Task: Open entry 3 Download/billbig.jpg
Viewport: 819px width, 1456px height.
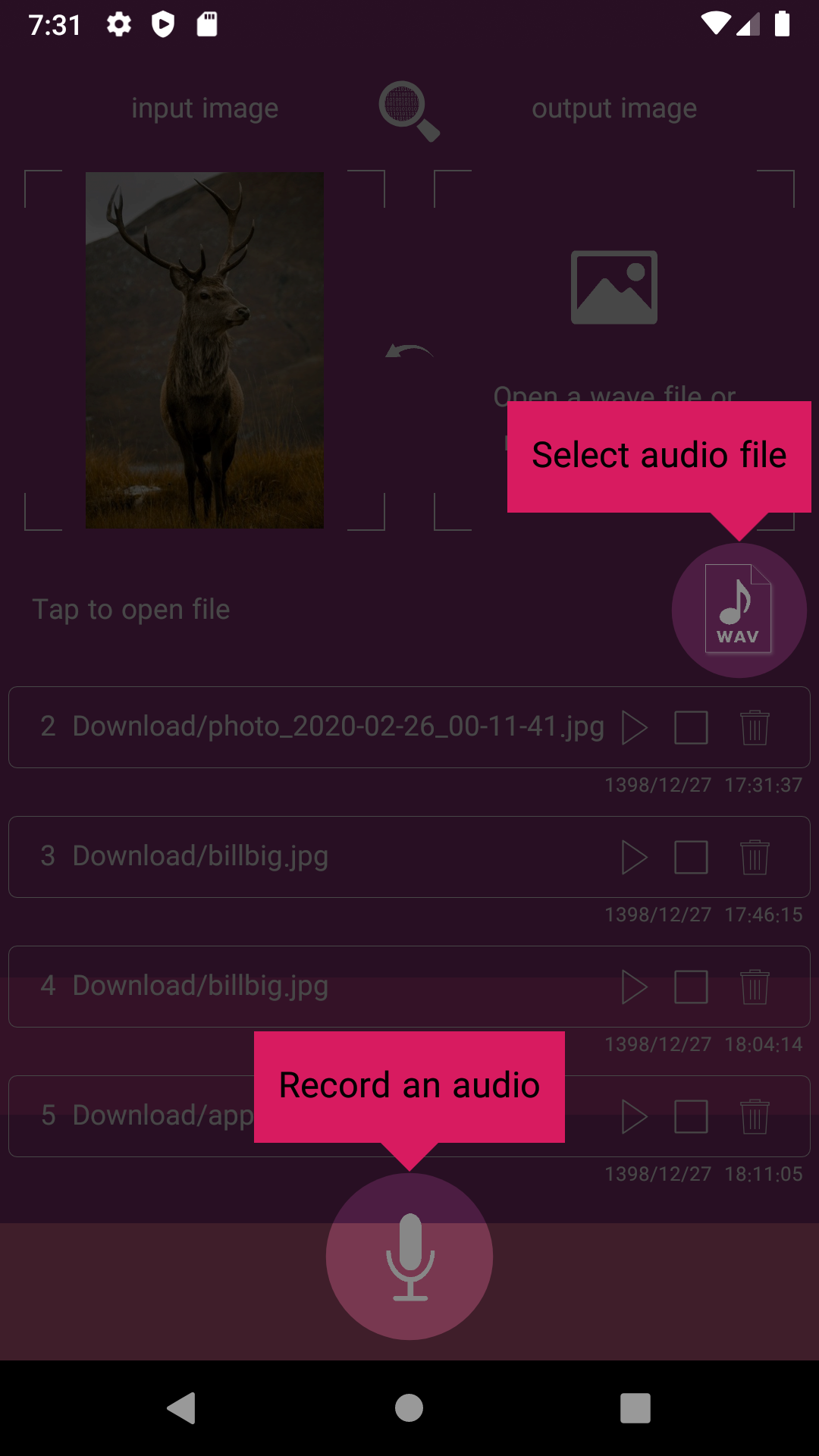Action: coord(201,856)
